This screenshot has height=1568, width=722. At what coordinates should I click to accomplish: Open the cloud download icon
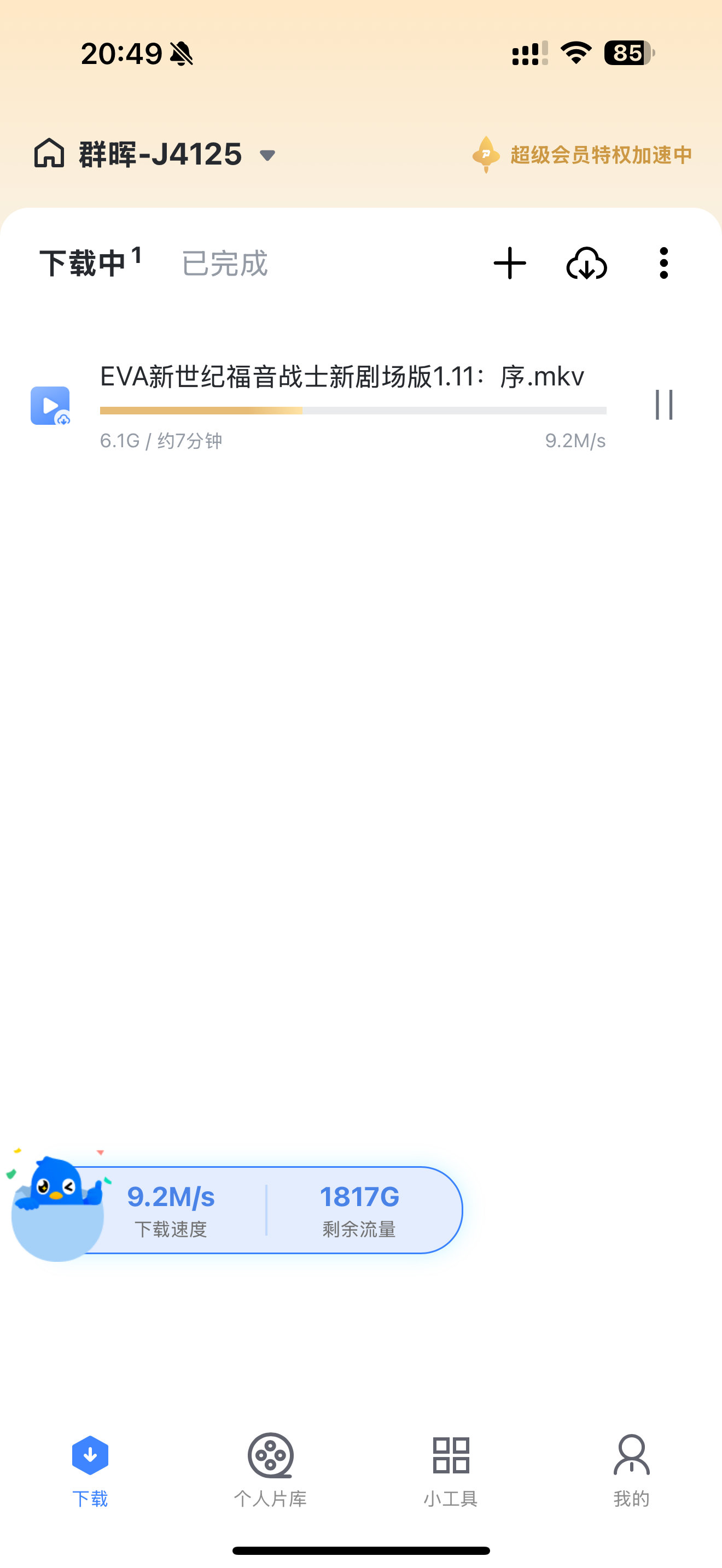[586, 263]
